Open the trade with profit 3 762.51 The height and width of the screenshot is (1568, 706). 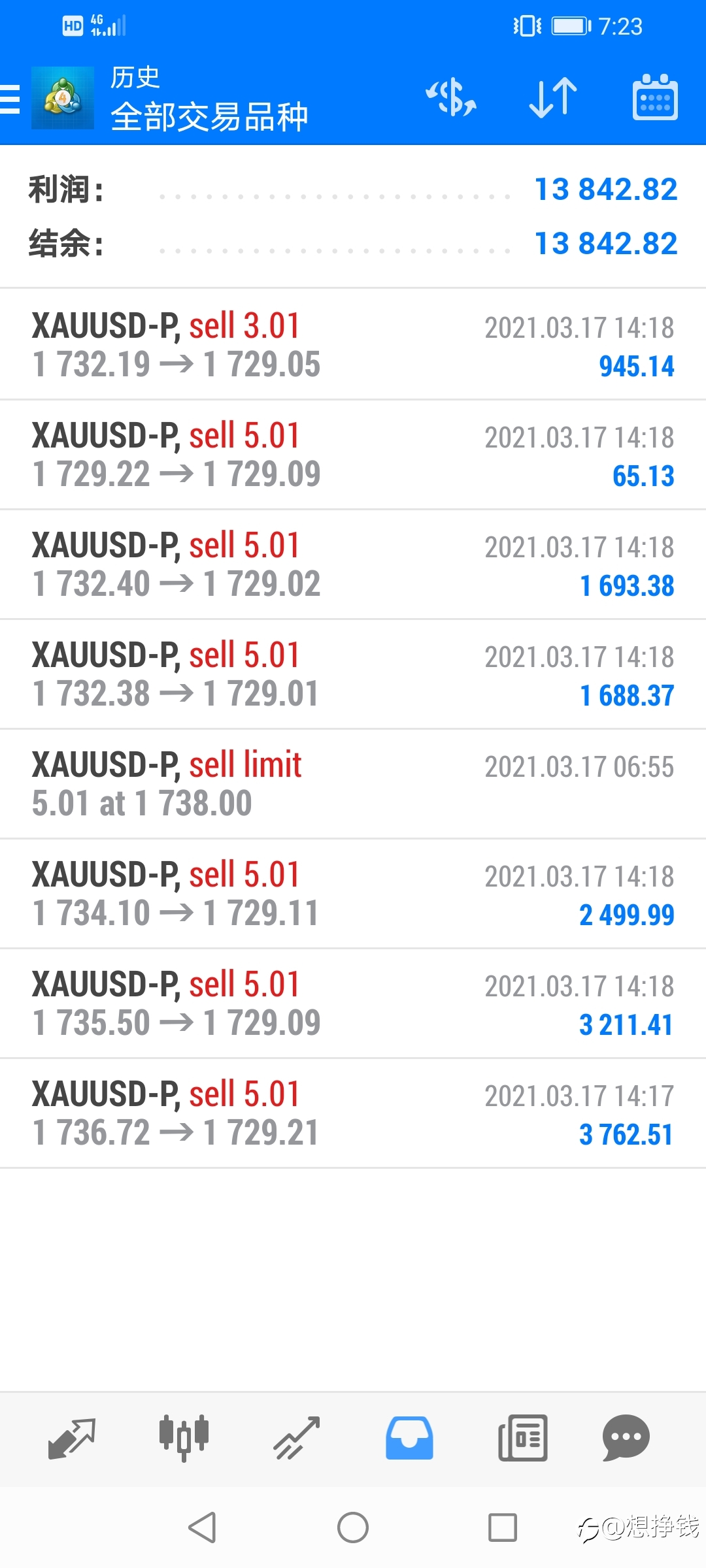[x=353, y=1113]
